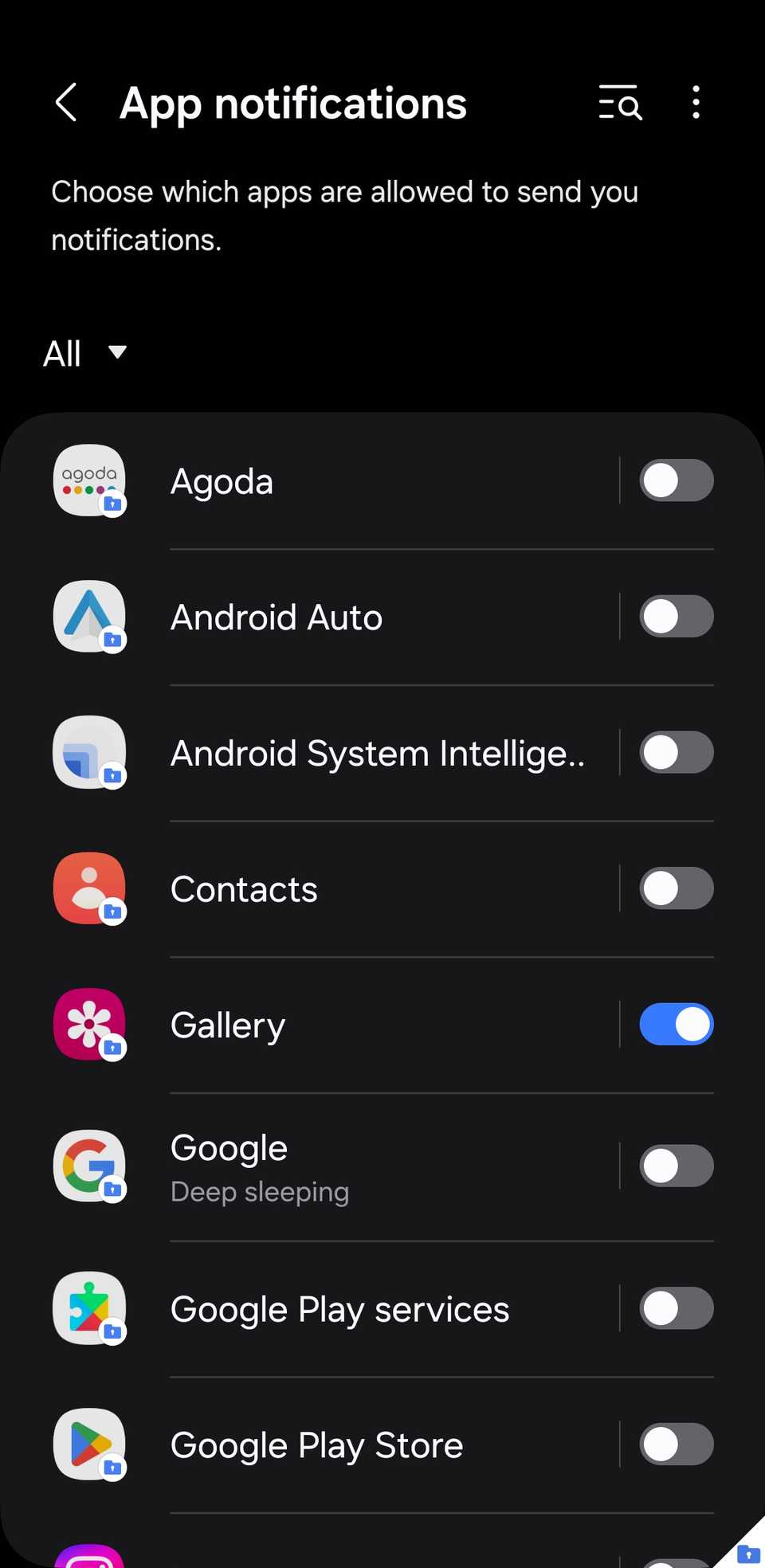Select the Google Play Store icon
This screenshot has height=1568, width=765.
click(88, 1445)
